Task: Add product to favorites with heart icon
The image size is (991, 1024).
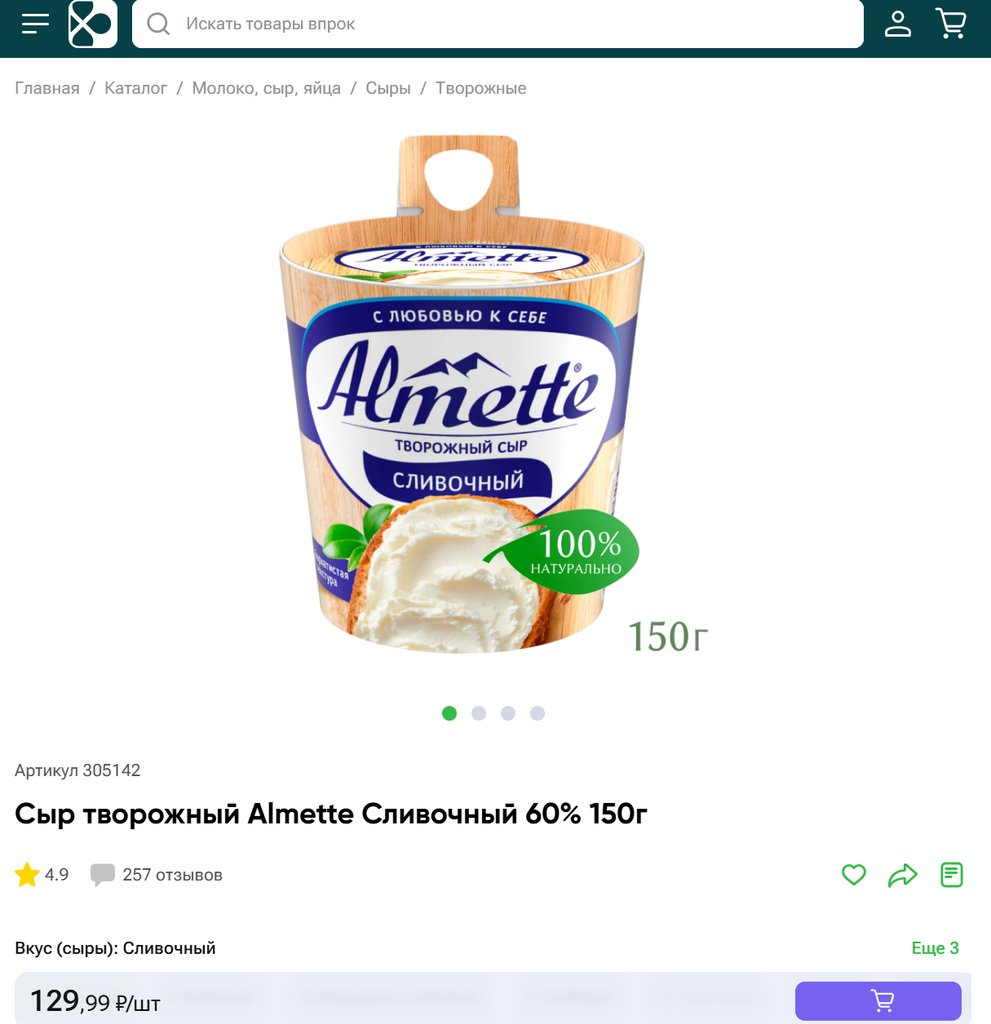Action: (853, 875)
